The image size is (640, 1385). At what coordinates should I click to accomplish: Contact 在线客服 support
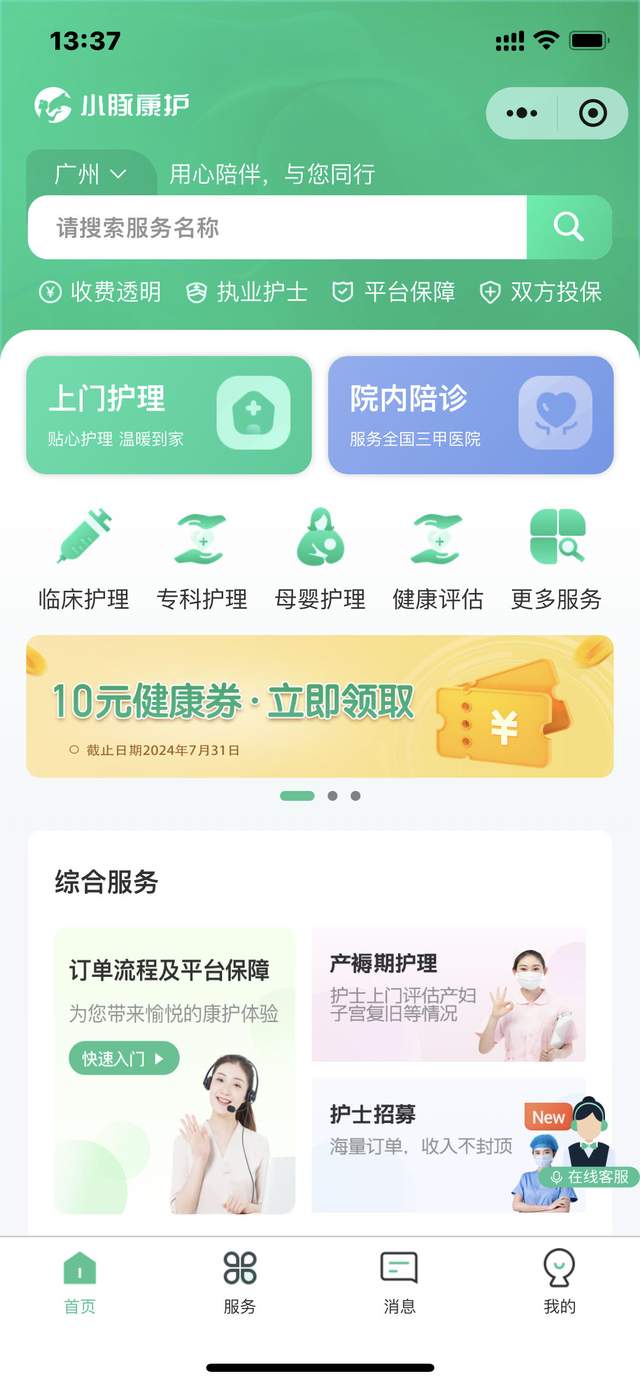click(x=590, y=1176)
